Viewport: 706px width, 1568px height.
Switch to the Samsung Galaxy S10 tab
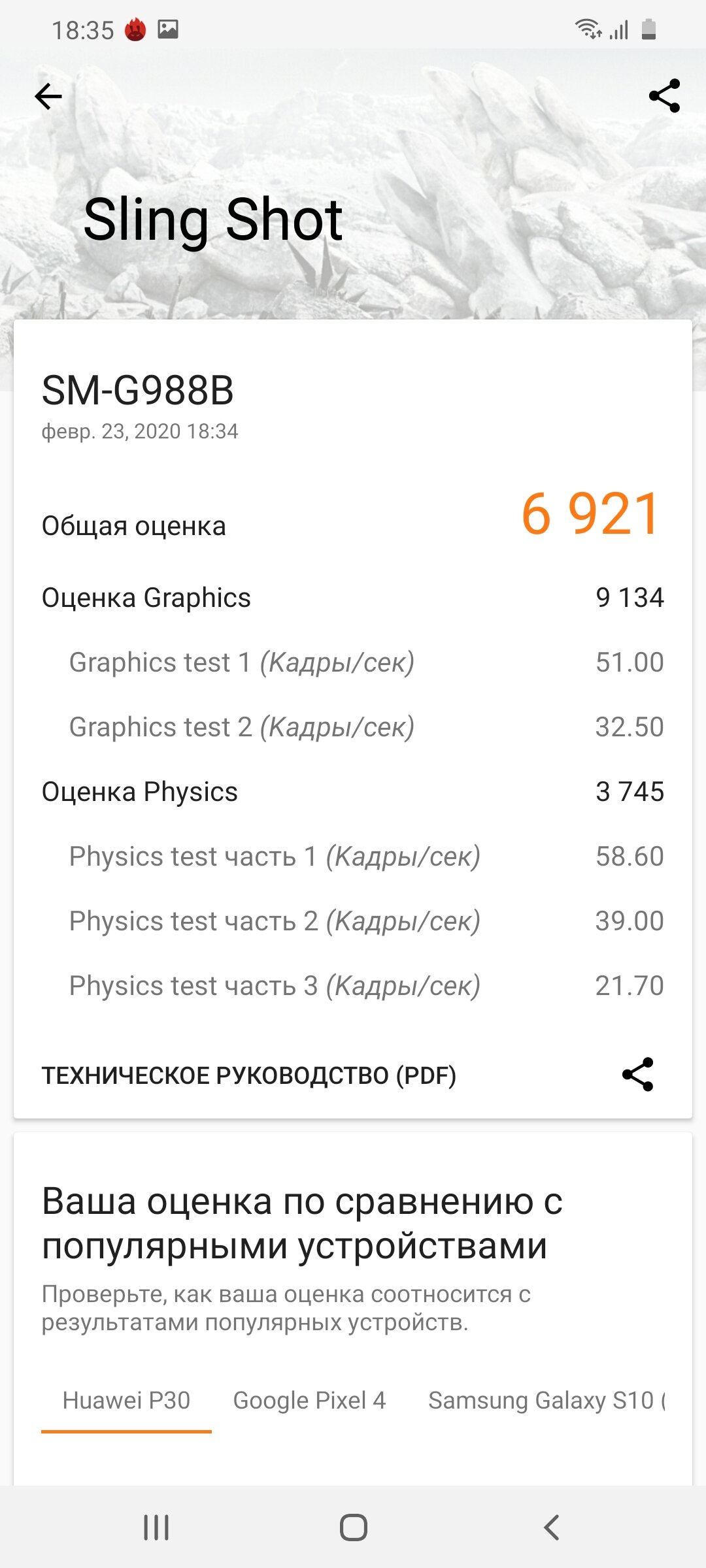(546, 1400)
